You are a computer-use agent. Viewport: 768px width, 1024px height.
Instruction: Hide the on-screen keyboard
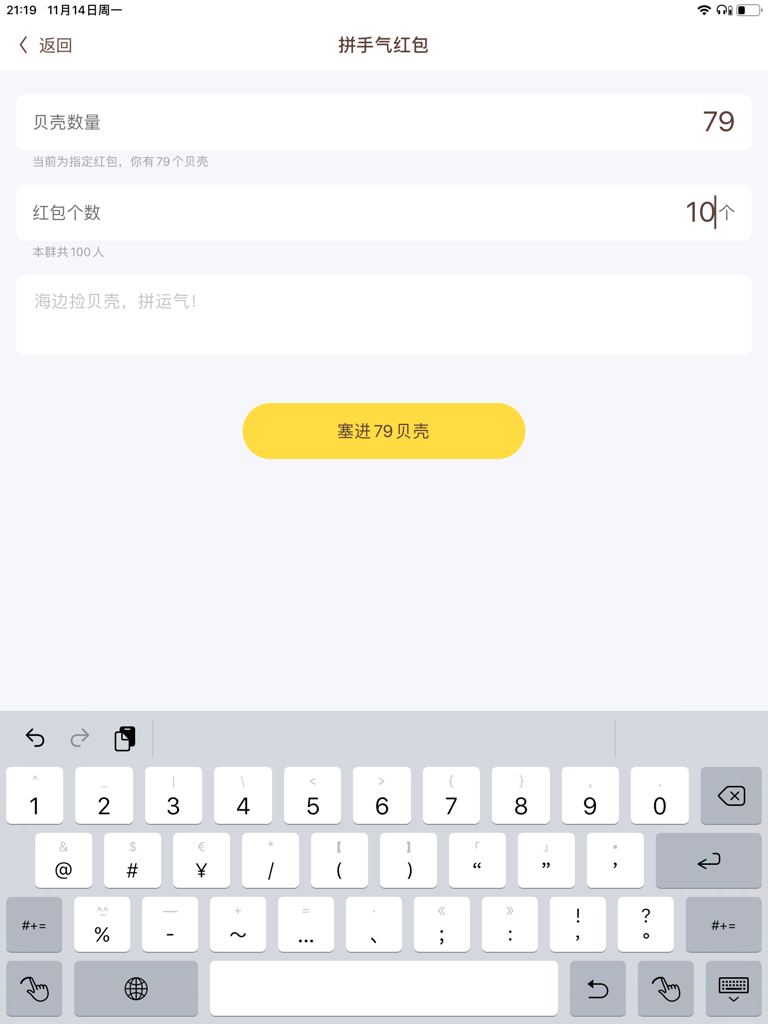pyautogui.click(x=733, y=989)
